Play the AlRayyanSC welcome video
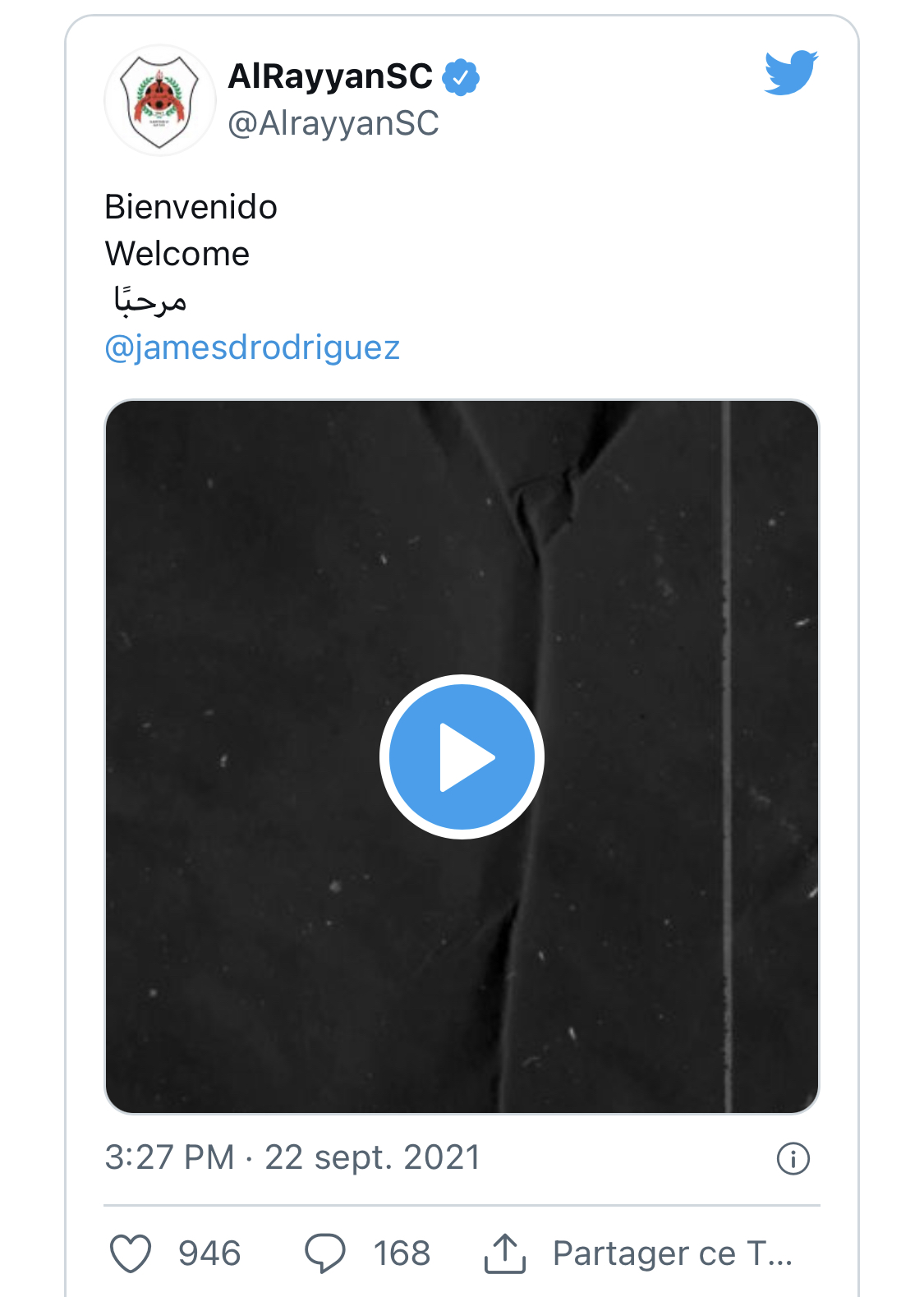This screenshot has width=924, height=1297. 462,757
